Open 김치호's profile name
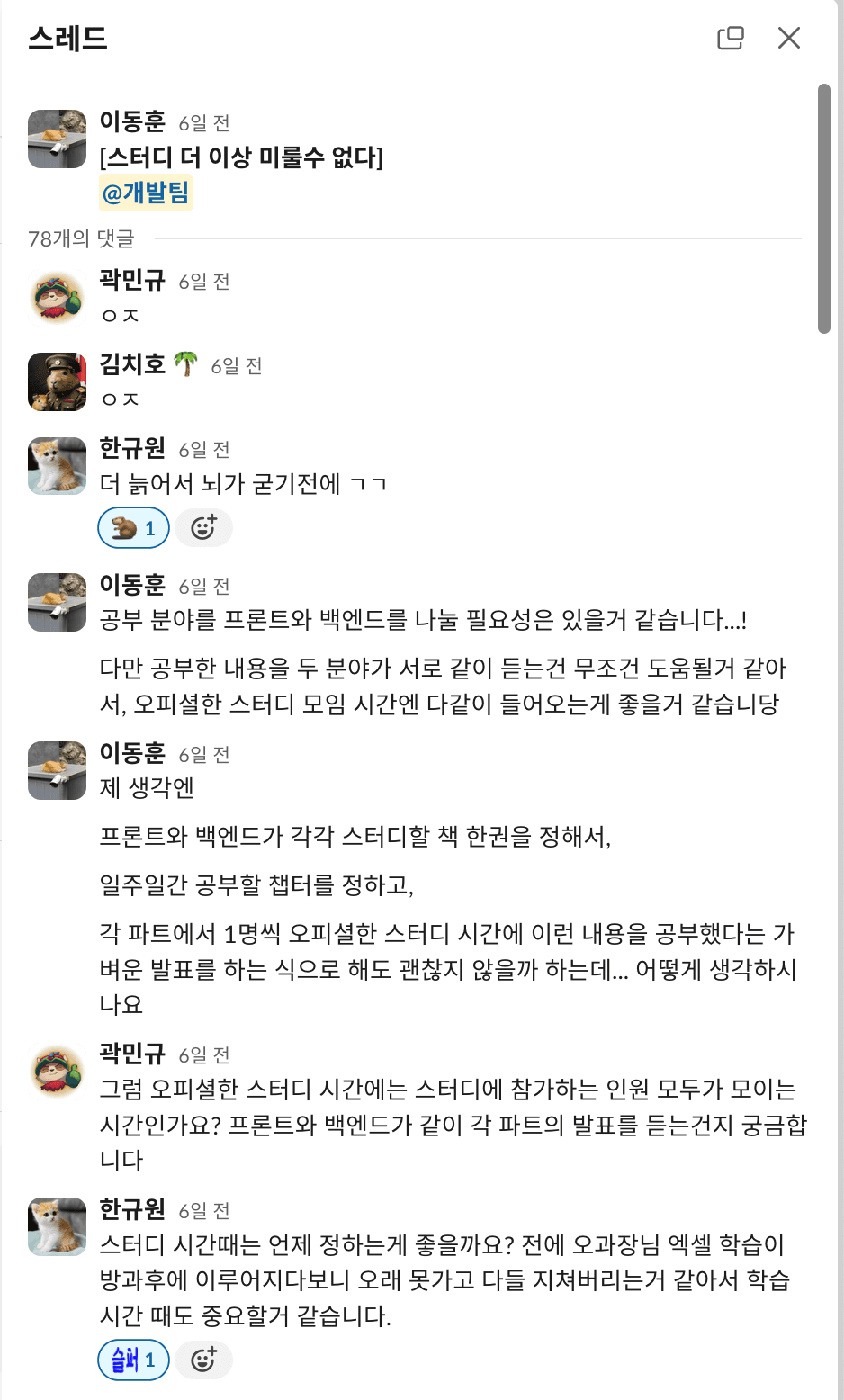The width and height of the screenshot is (844, 1400). (x=132, y=364)
